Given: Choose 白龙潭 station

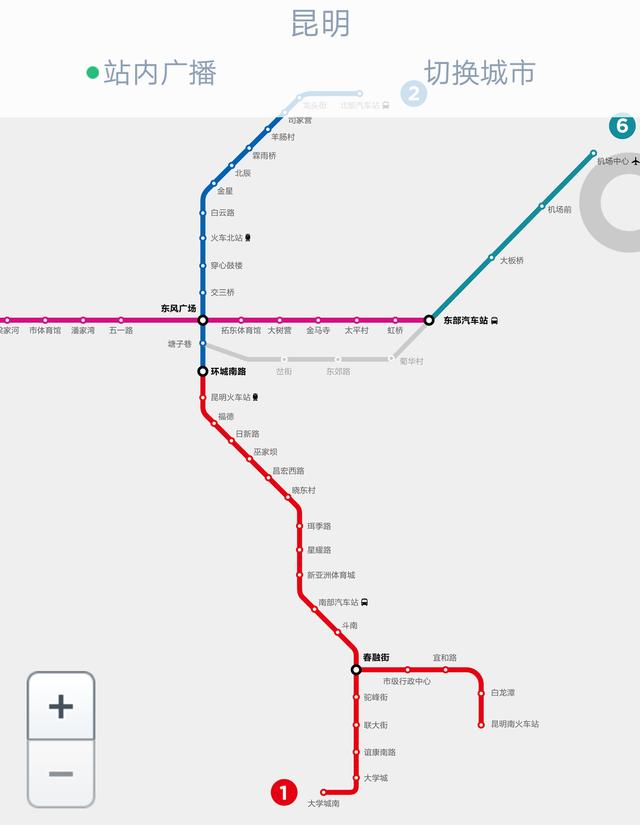Looking at the screenshot, I should pos(481,692).
